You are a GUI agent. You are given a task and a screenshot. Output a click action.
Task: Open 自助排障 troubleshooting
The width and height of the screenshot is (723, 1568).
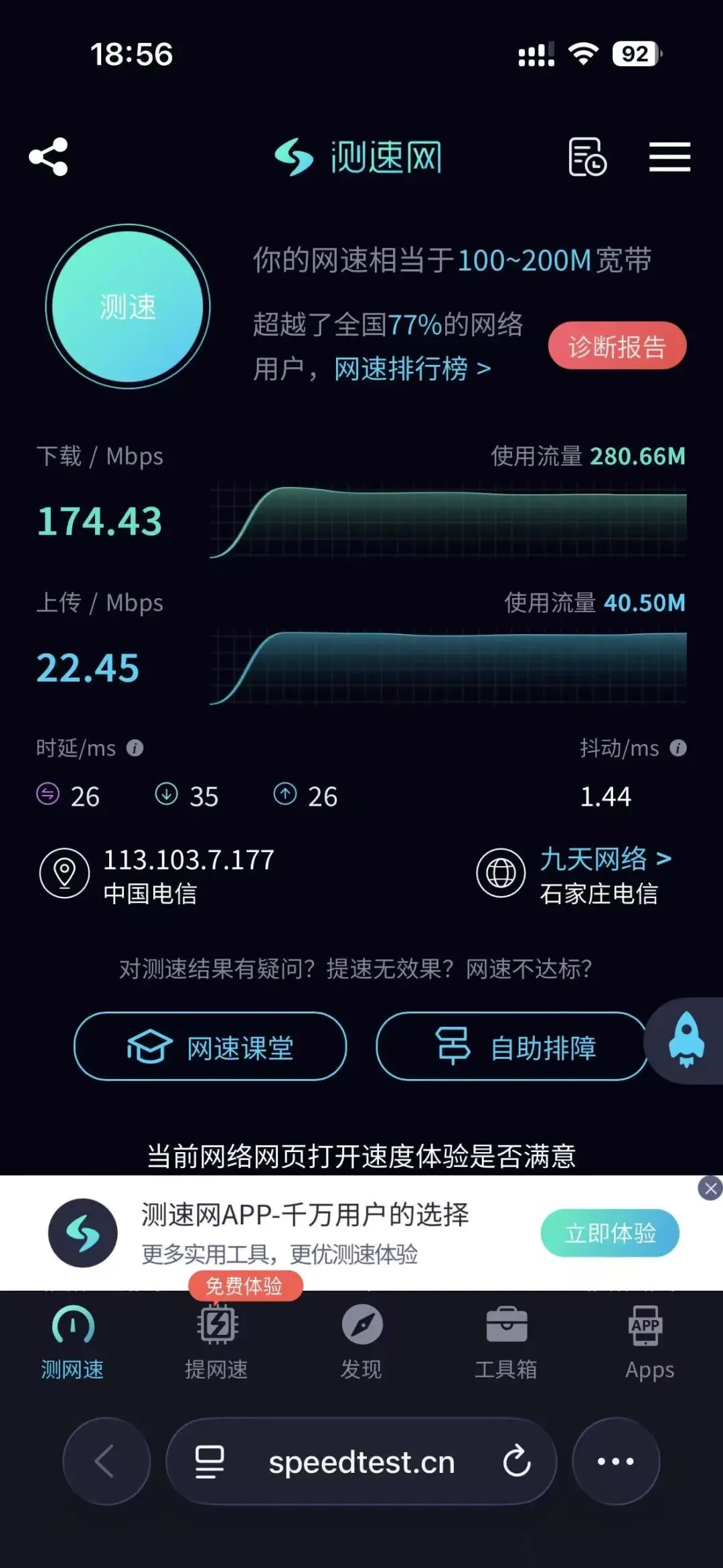coord(512,1046)
